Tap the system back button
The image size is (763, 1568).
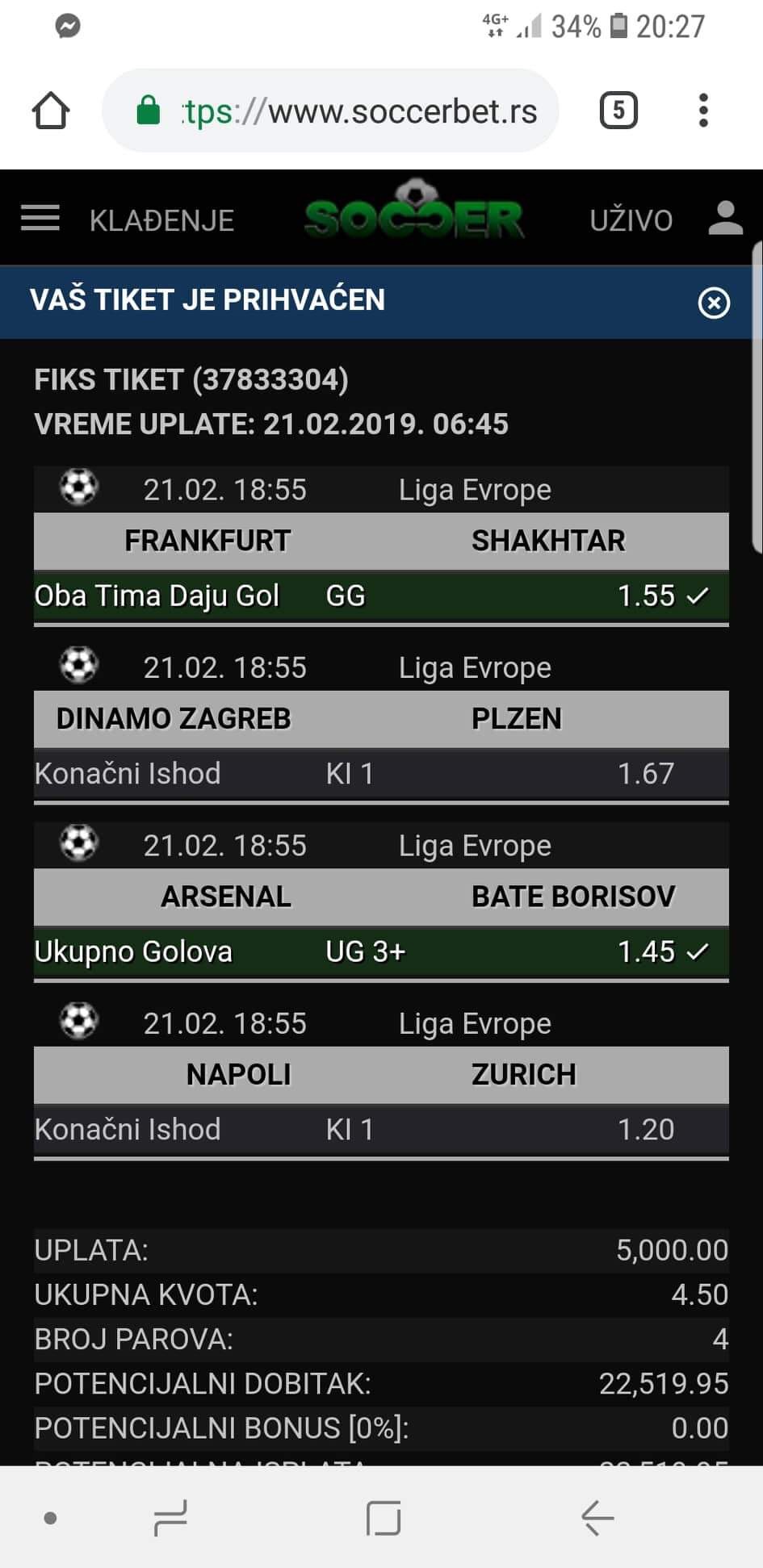pyautogui.click(x=597, y=1518)
